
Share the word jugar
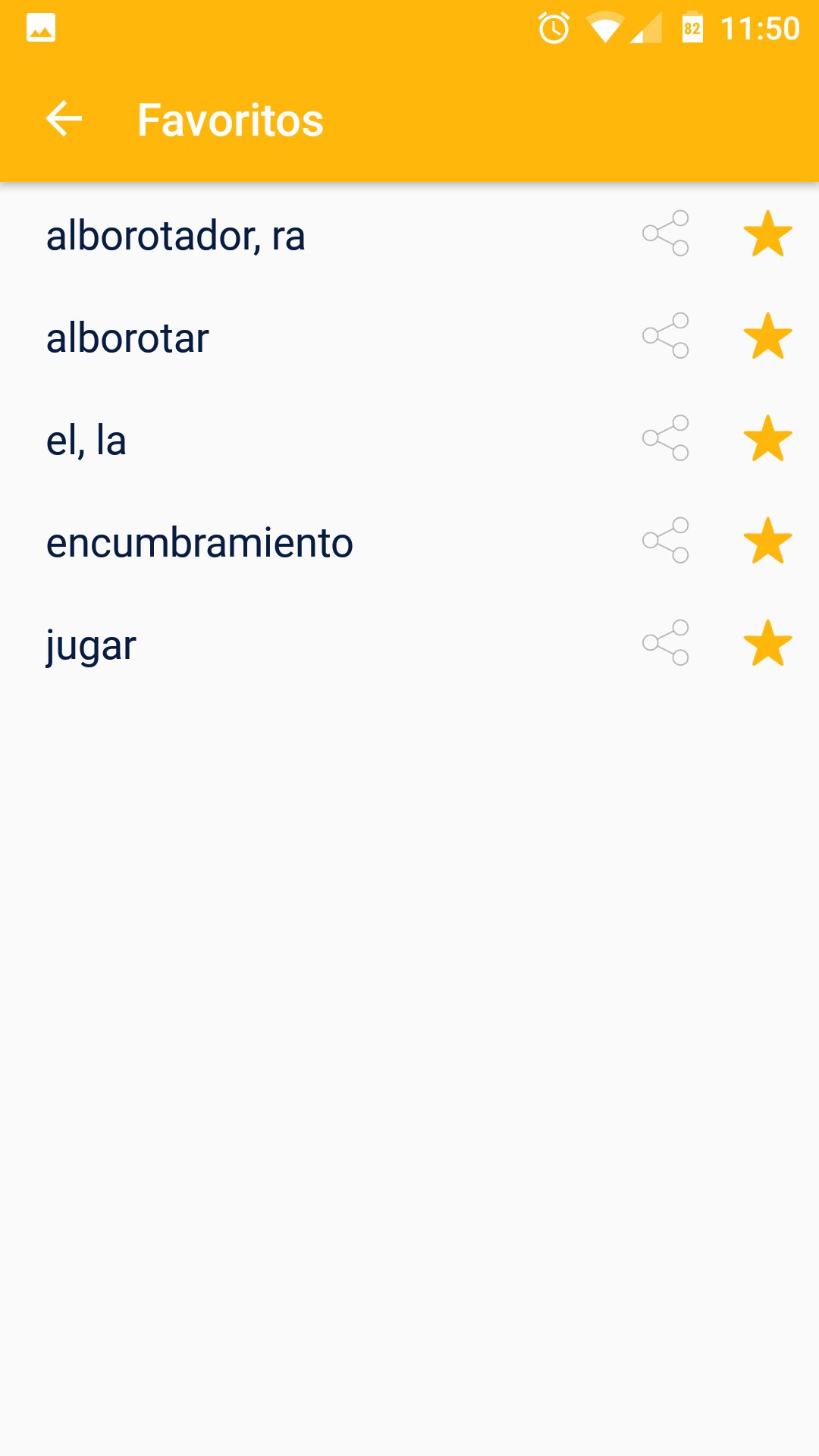point(666,643)
